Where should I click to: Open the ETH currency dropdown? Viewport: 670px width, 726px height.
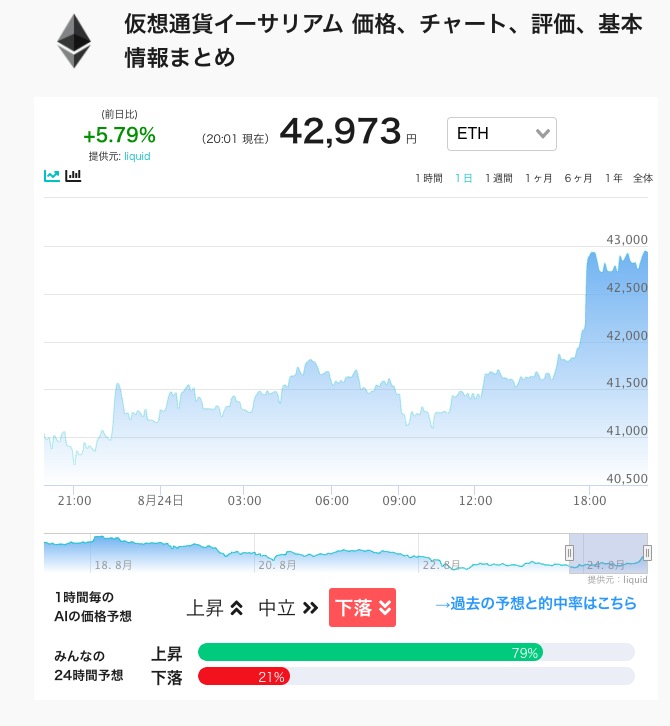tap(501, 134)
